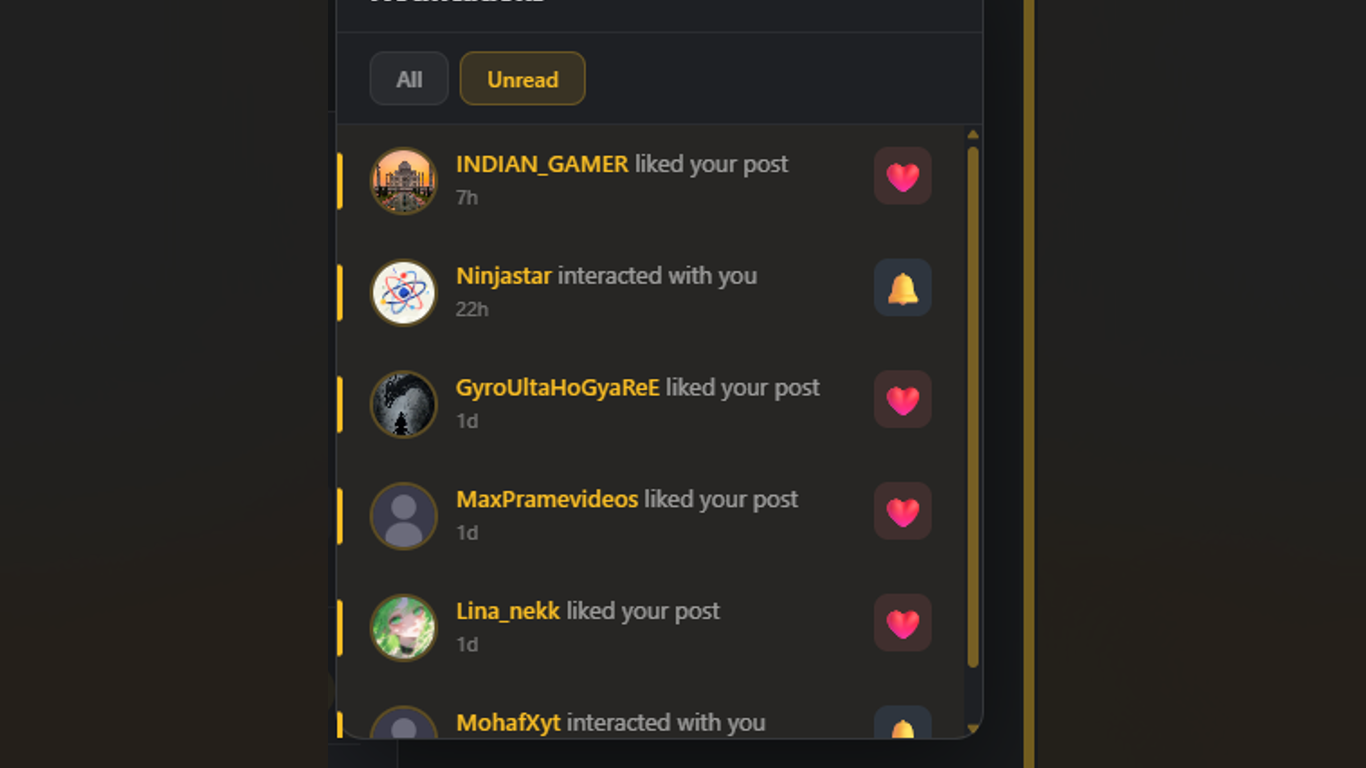Tap GyroUltaHoGyaReE's profile avatar

pyautogui.click(x=404, y=404)
